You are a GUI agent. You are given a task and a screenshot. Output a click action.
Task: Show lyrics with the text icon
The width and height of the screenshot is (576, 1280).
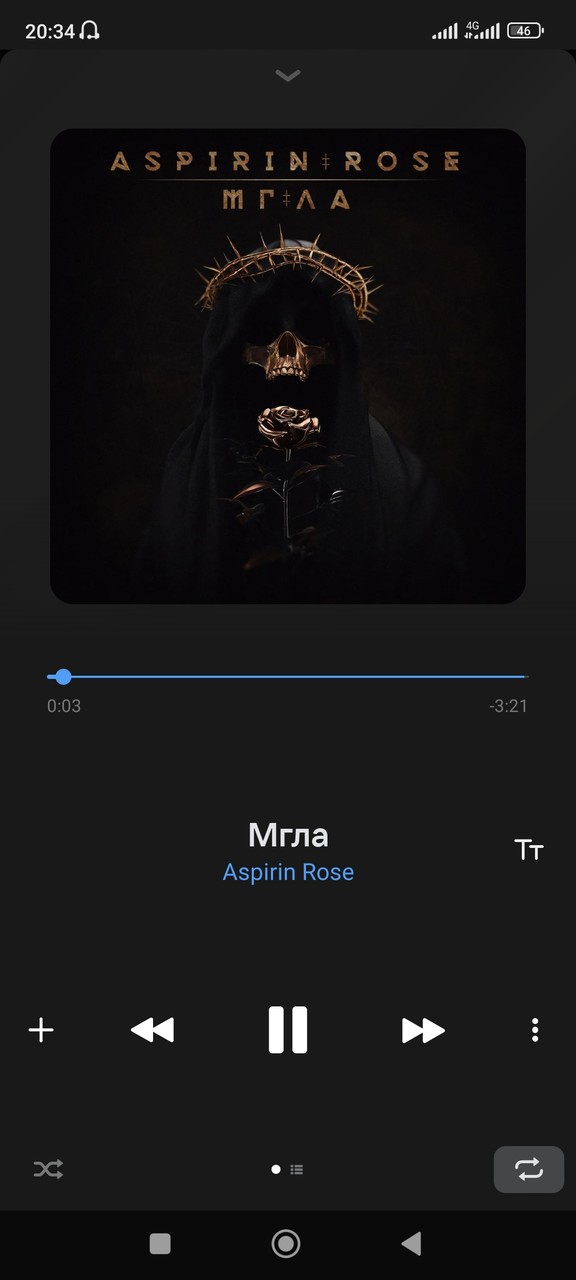tap(529, 850)
